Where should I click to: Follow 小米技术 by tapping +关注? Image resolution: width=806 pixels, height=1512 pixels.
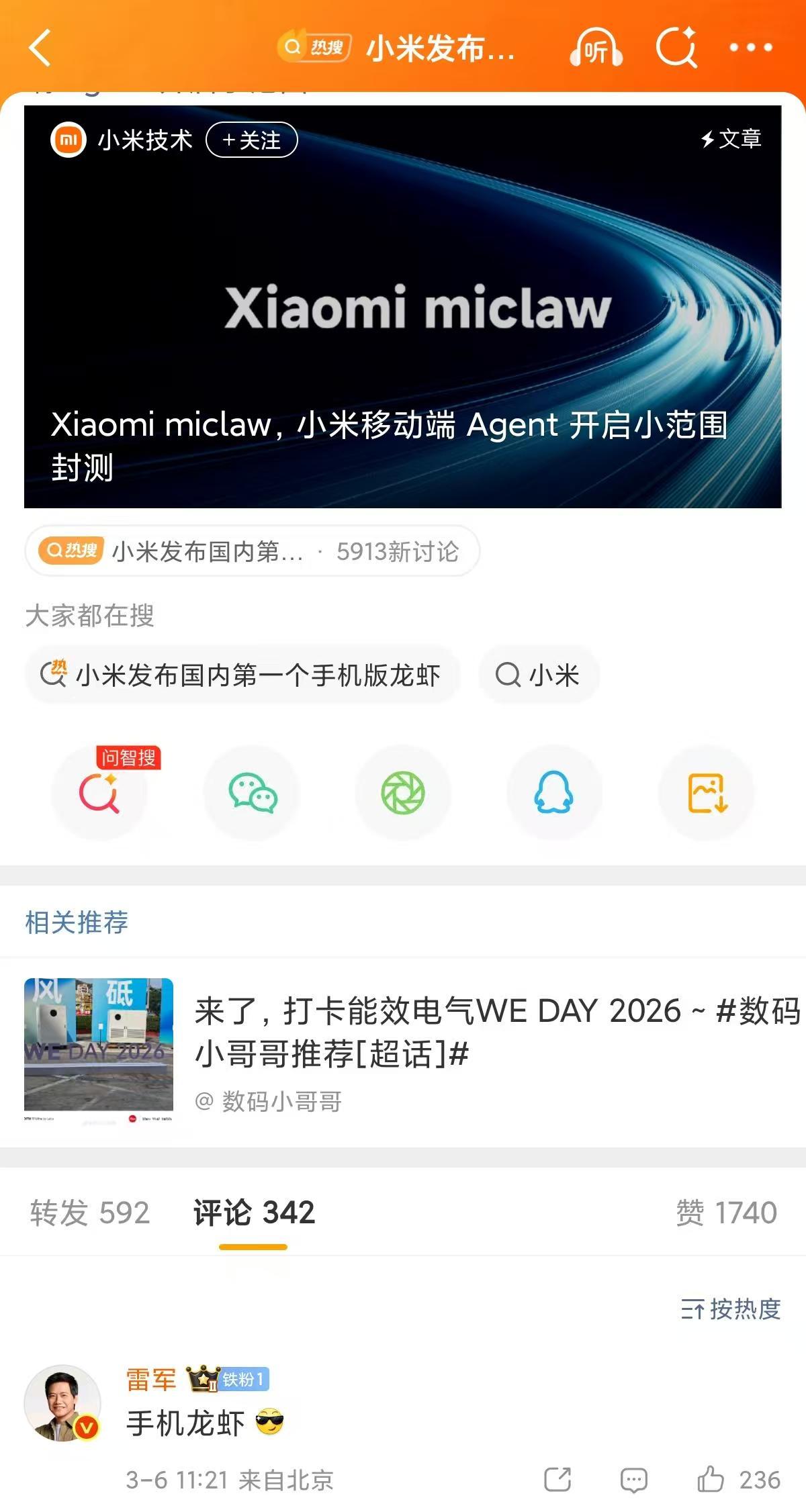(252, 140)
